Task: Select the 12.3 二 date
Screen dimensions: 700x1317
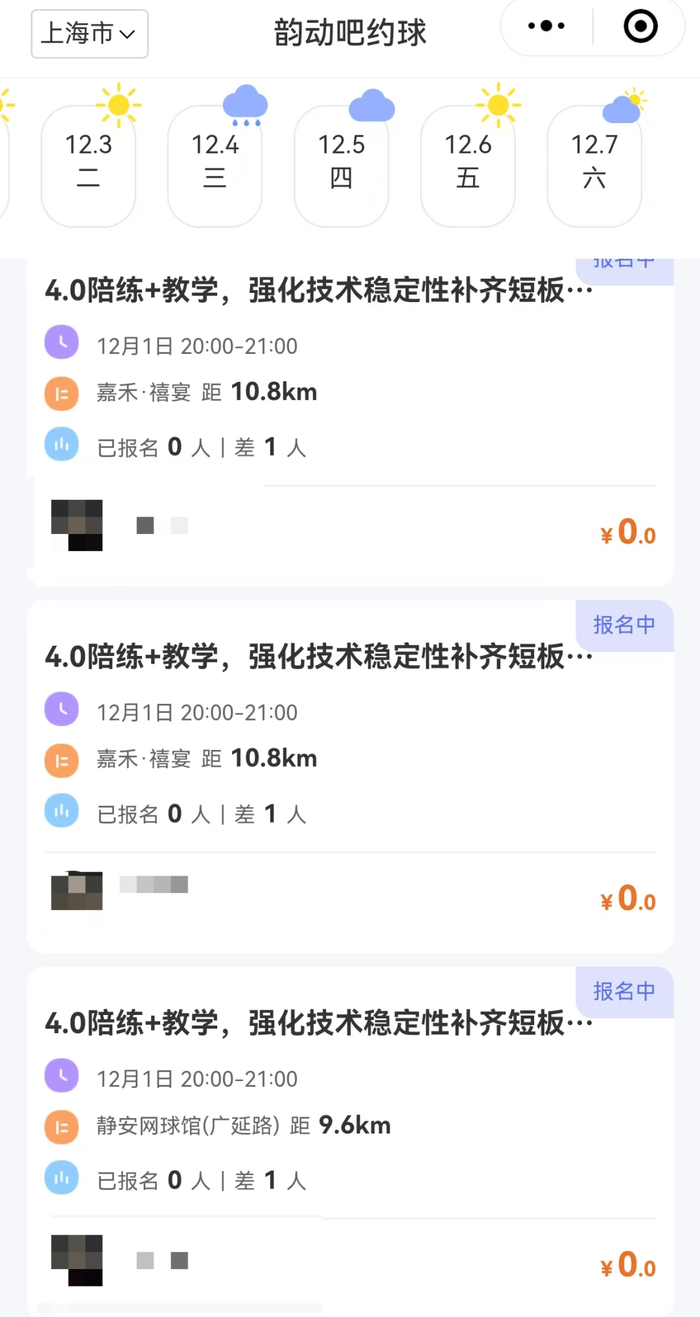Action: click(x=88, y=165)
